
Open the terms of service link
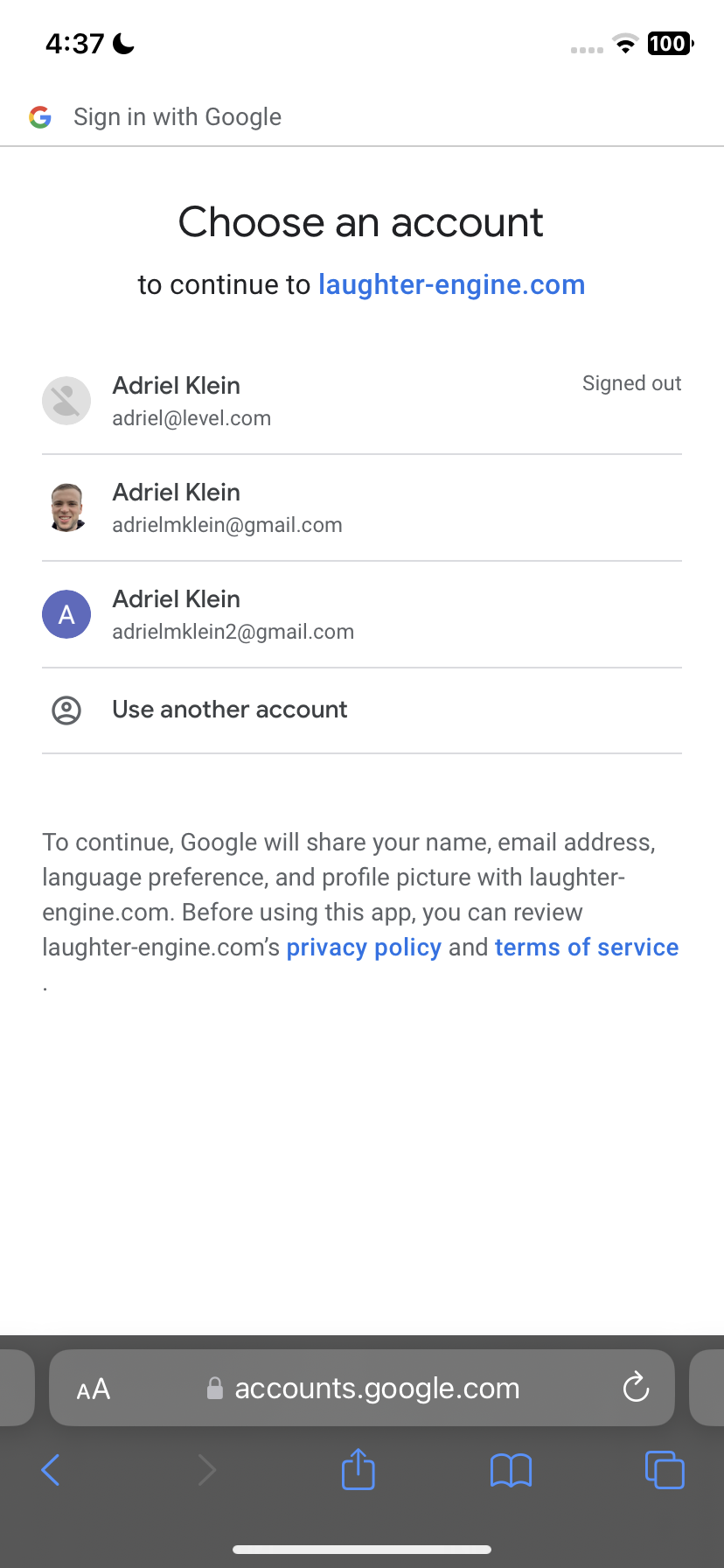(587, 948)
